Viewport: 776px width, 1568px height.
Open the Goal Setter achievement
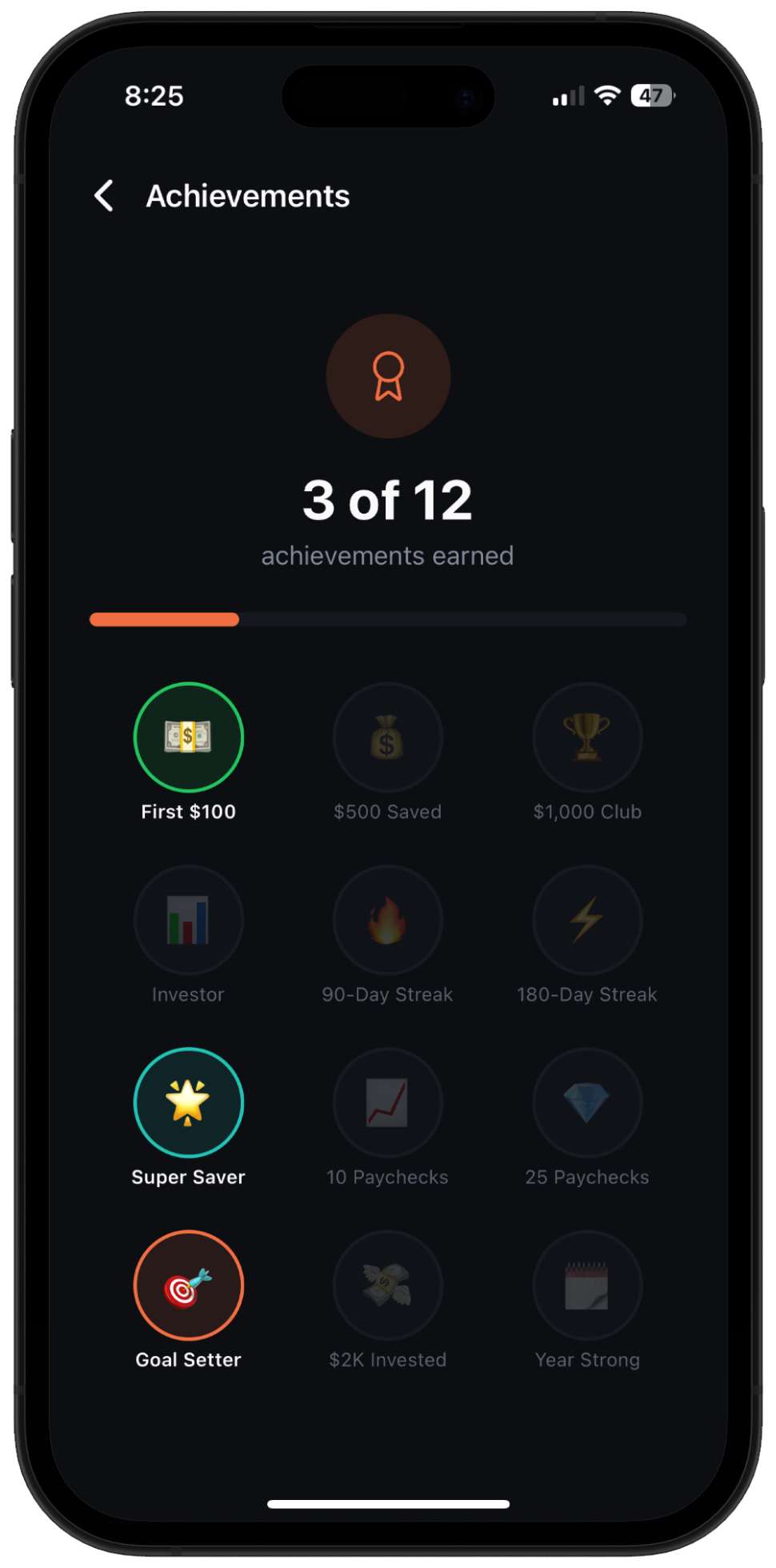click(x=189, y=1285)
